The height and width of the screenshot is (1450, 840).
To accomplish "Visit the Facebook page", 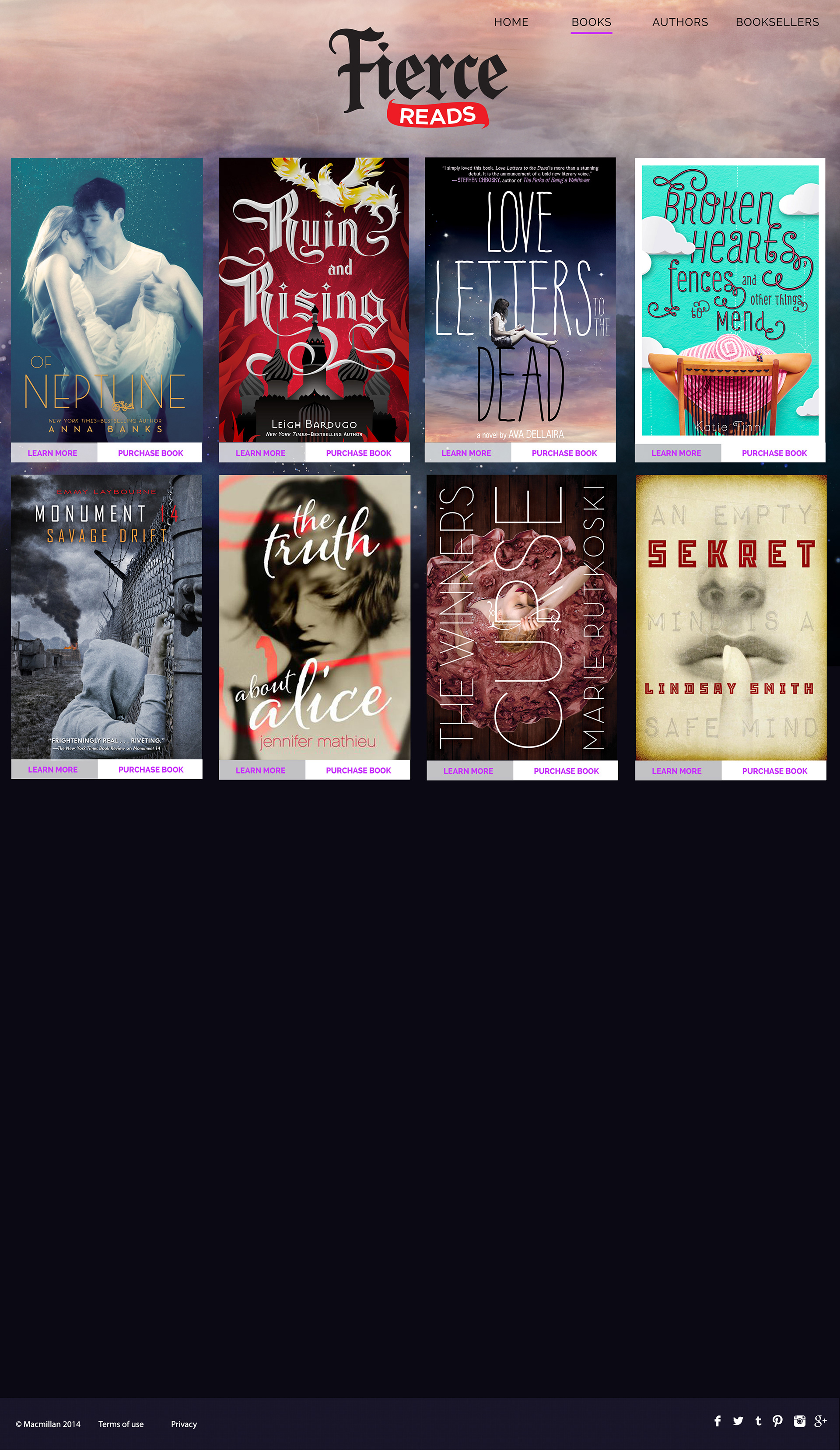I will click(x=717, y=1421).
